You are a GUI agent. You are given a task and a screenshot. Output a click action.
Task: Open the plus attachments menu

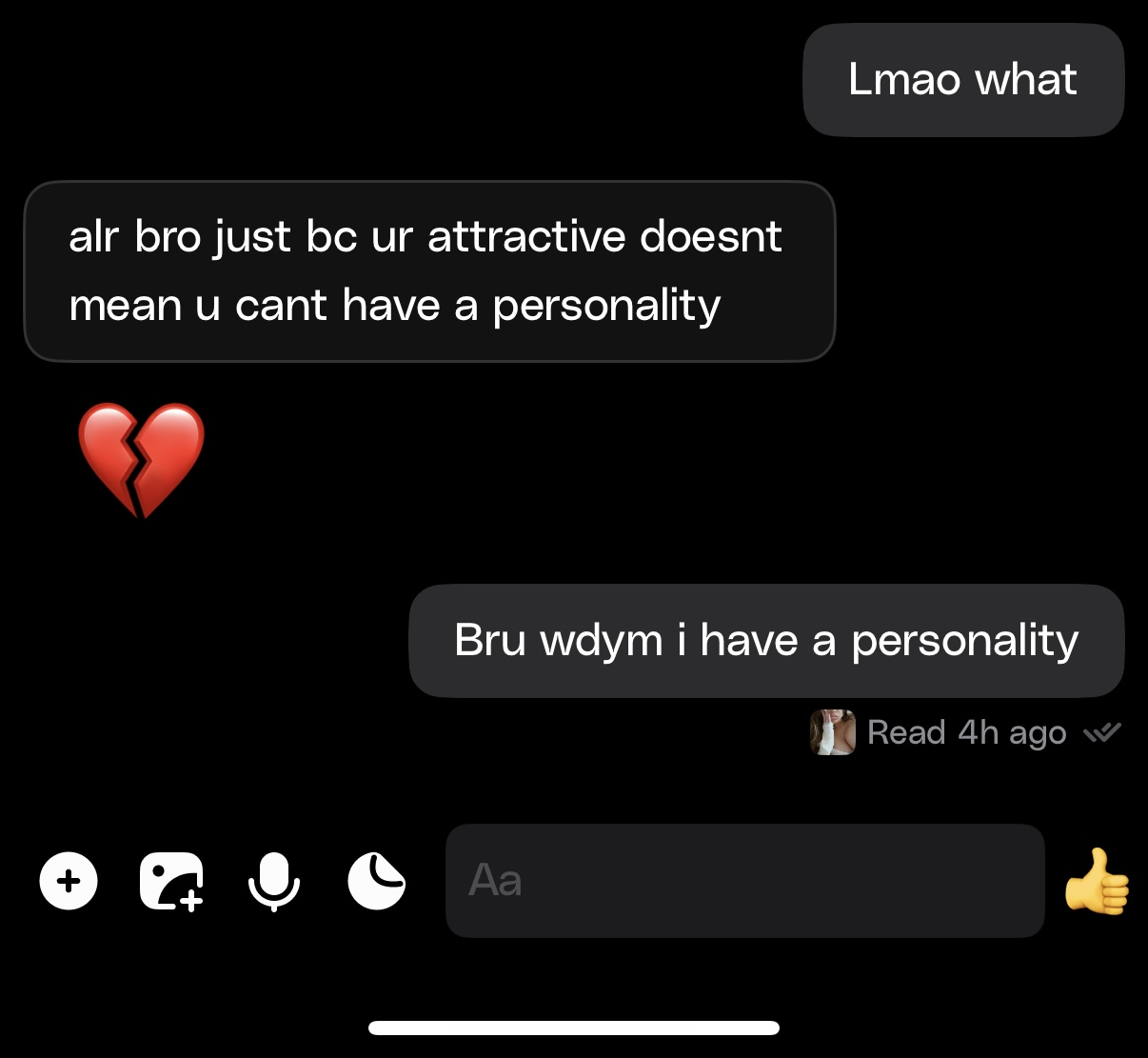coord(69,881)
